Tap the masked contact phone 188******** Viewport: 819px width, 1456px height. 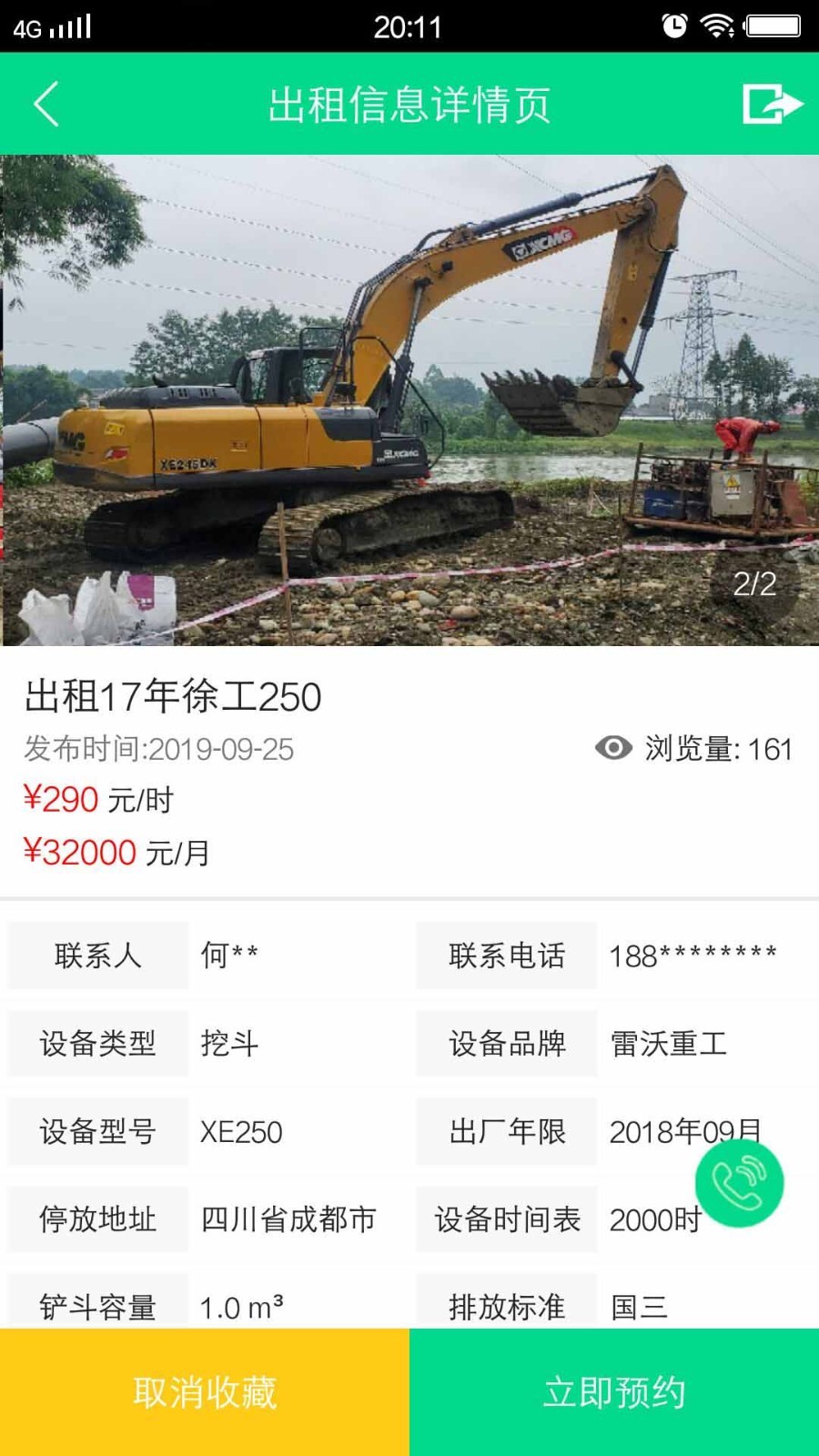coord(693,955)
